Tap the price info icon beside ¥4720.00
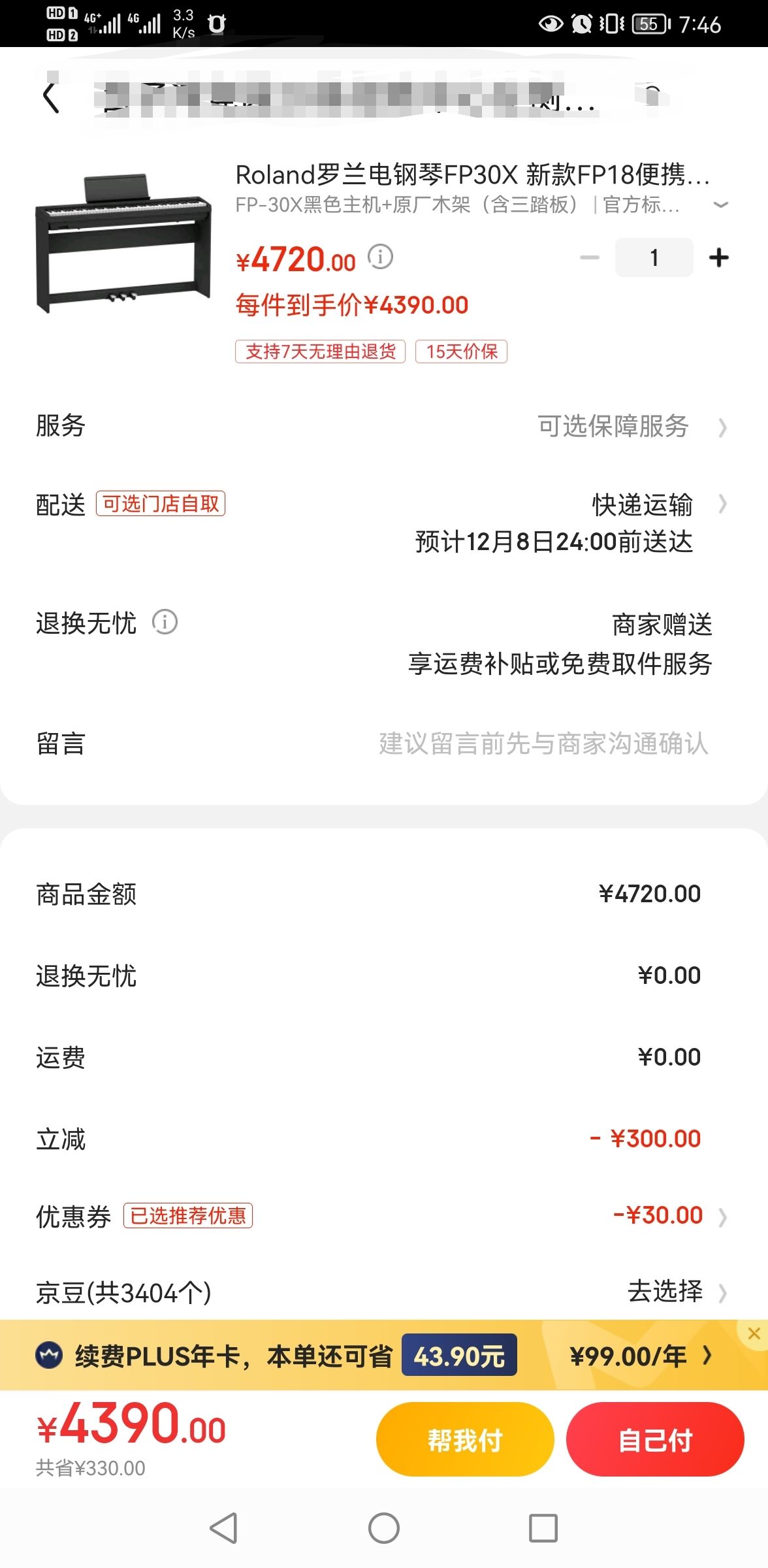Screen dimensions: 768x1568 pos(381,257)
